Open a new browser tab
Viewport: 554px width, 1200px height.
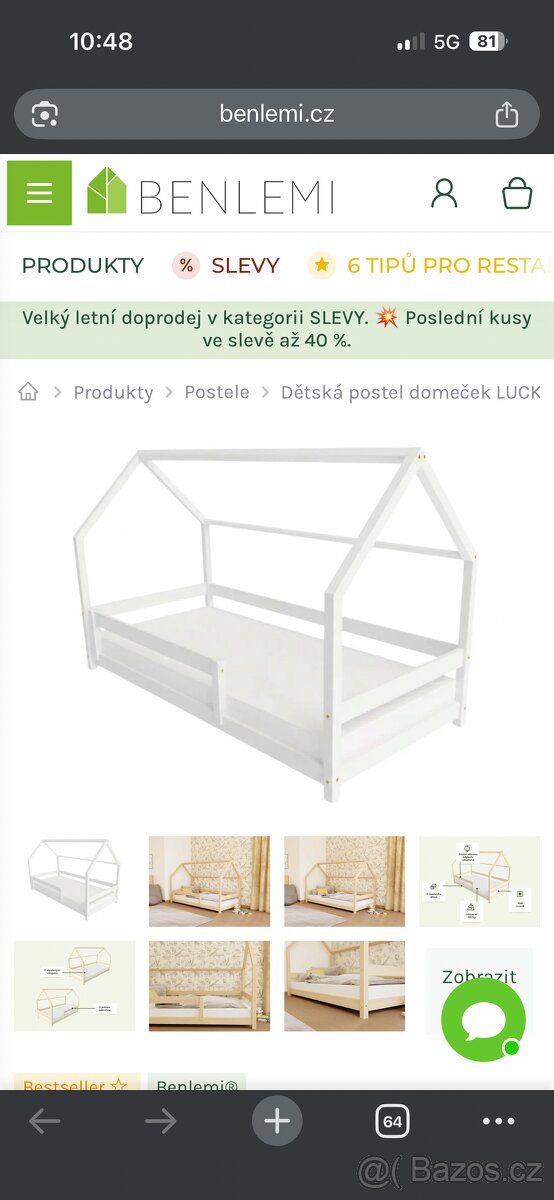277,1122
